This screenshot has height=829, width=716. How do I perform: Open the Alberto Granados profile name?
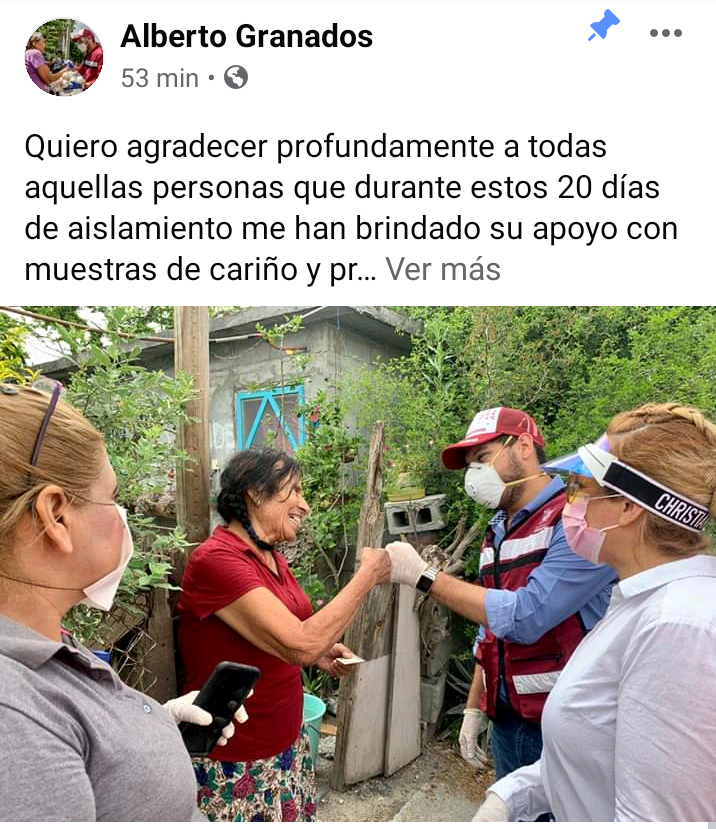[x=246, y=37]
